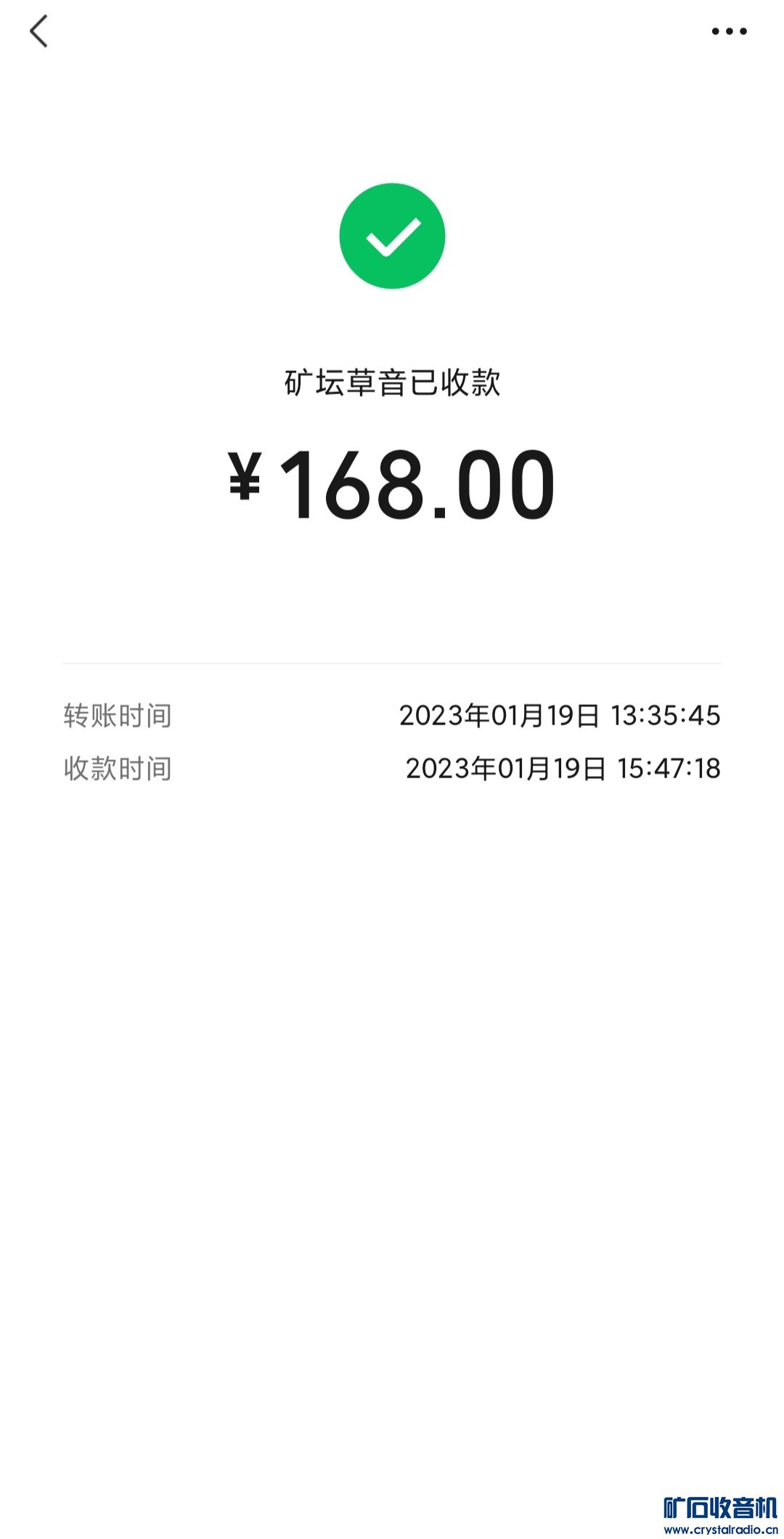784x1539 pixels.
Task: Go back from the transfer receipt
Action: click(x=39, y=32)
